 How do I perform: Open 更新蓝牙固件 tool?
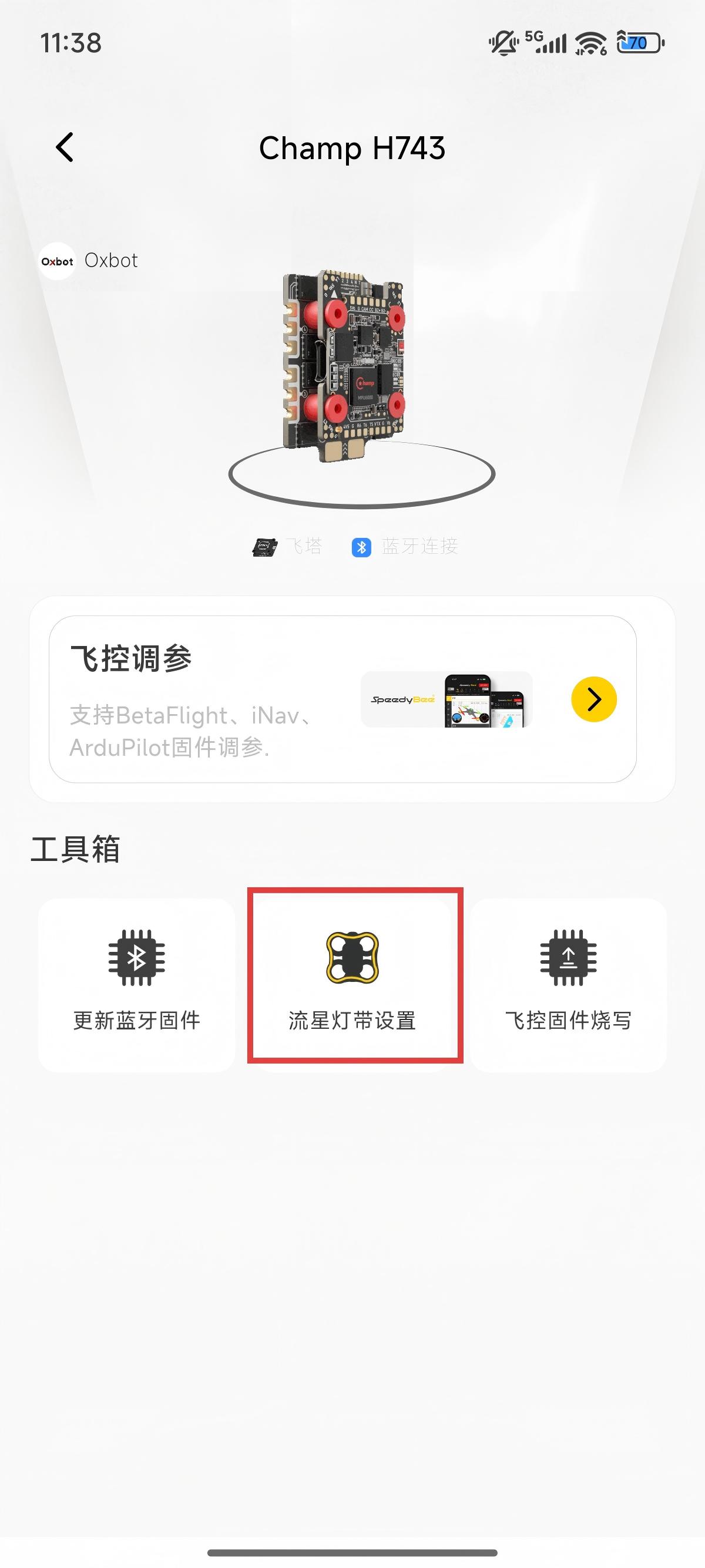(136, 984)
